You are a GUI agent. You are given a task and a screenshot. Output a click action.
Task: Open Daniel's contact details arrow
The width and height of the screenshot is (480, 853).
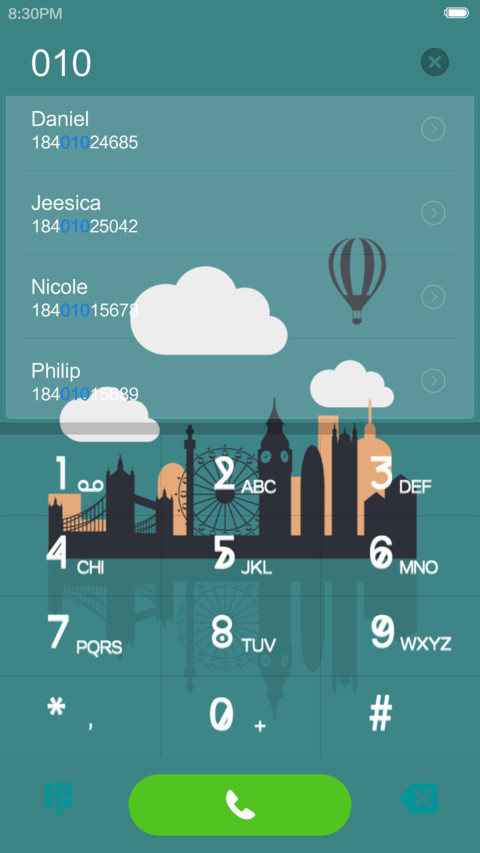pyautogui.click(x=433, y=129)
